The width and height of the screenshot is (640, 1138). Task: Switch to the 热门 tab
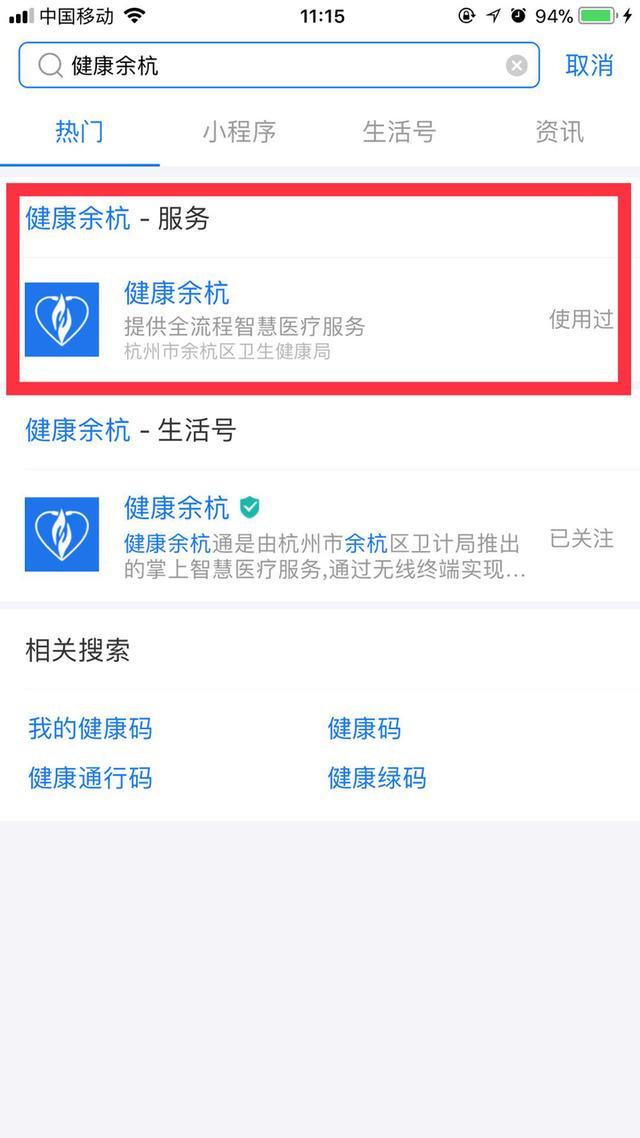point(79,132)
